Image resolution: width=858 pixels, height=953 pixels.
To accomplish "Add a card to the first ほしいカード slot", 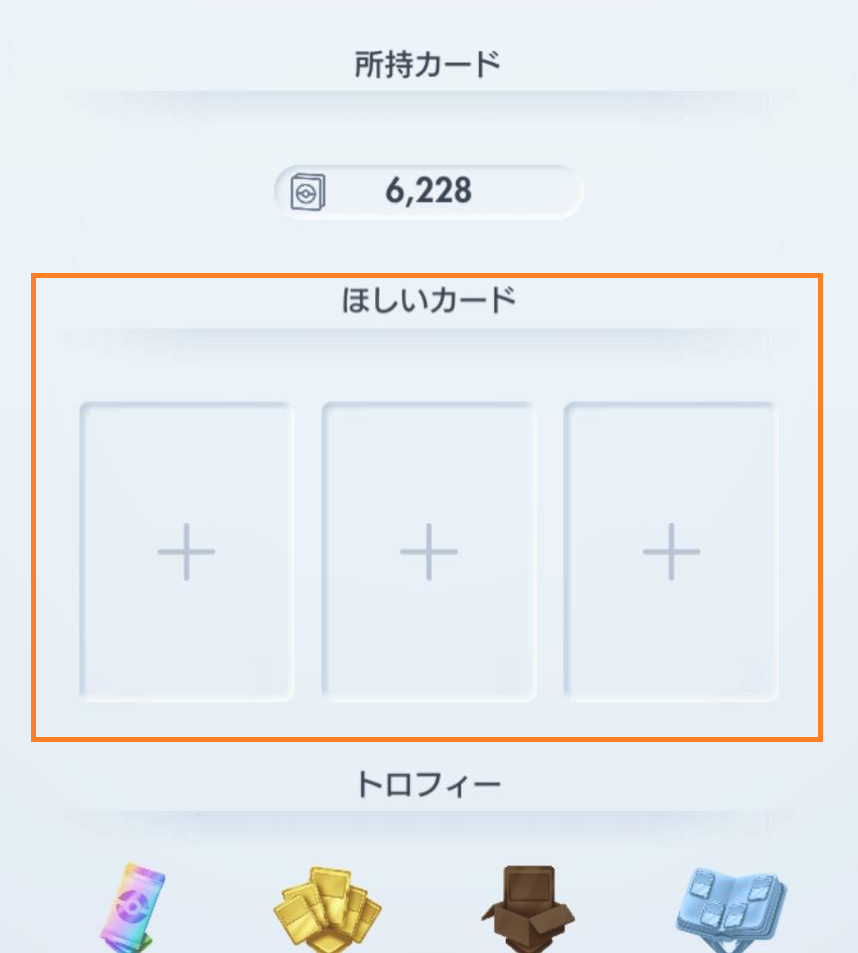I will click(186, 551).
